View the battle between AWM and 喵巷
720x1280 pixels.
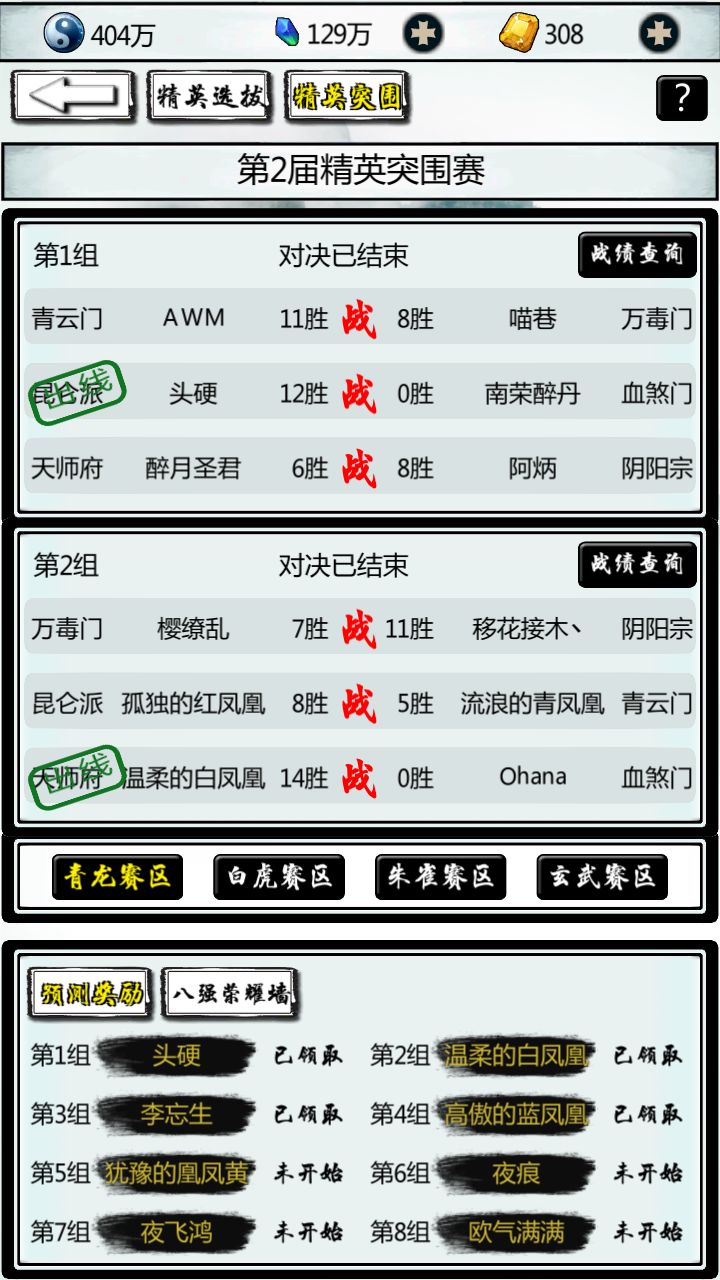(x=359, y=319)
